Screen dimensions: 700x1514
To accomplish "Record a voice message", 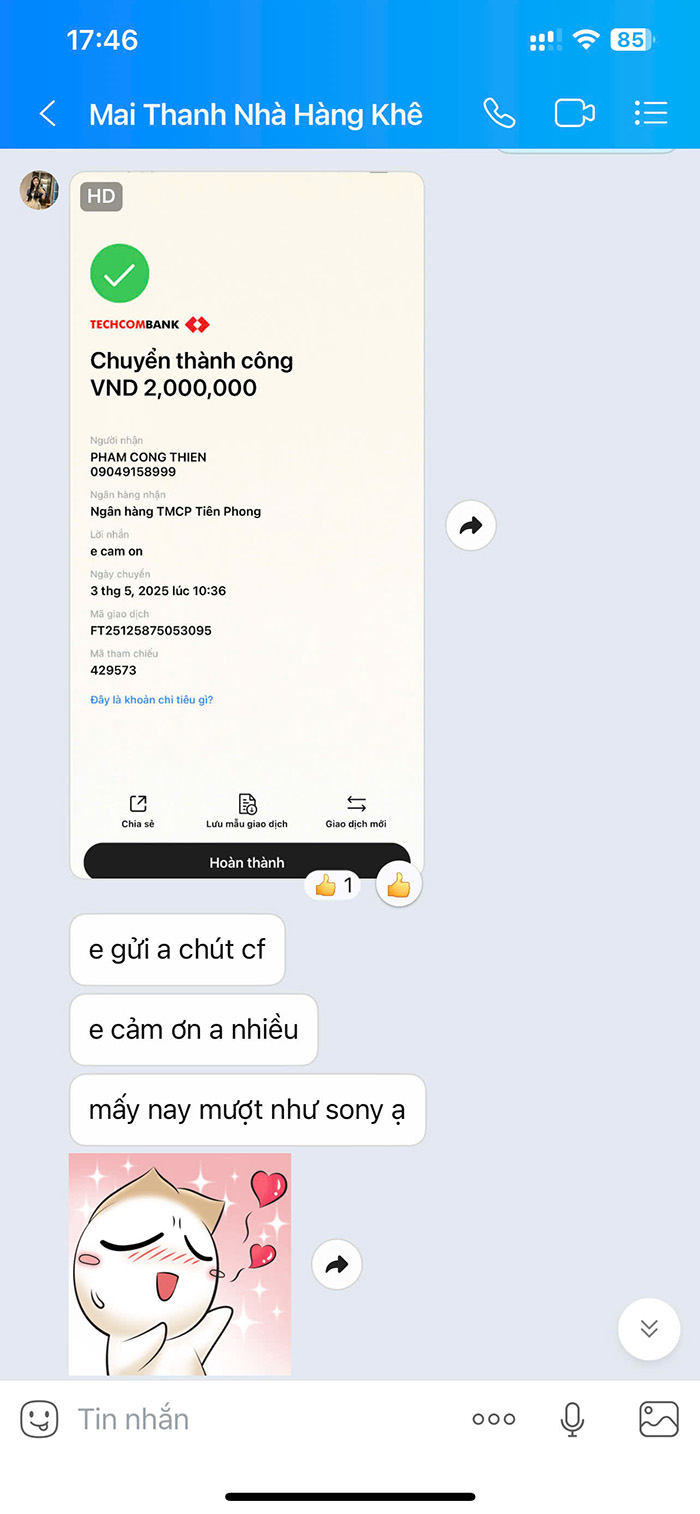I will [x=572, y=1419].
